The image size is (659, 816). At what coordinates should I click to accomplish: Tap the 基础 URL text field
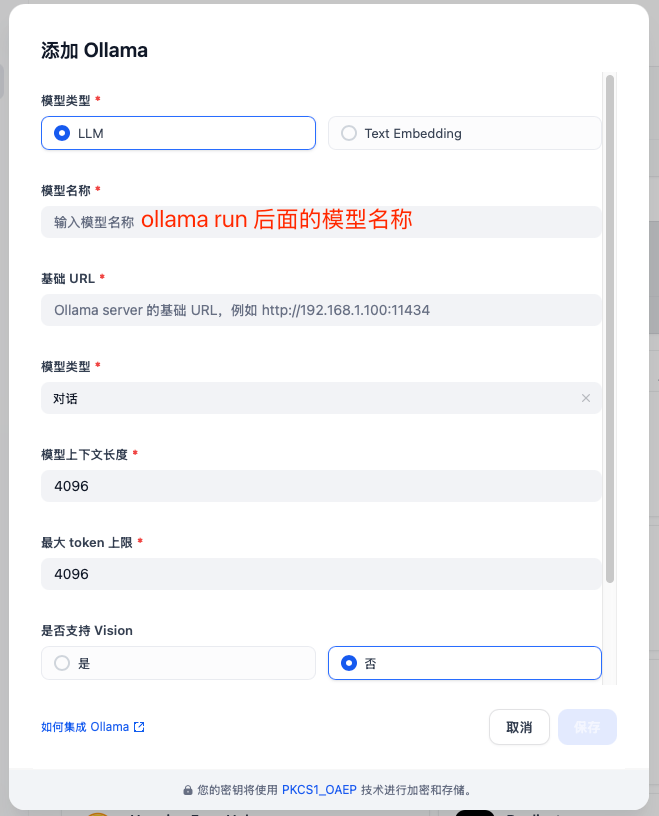point(320,310)
